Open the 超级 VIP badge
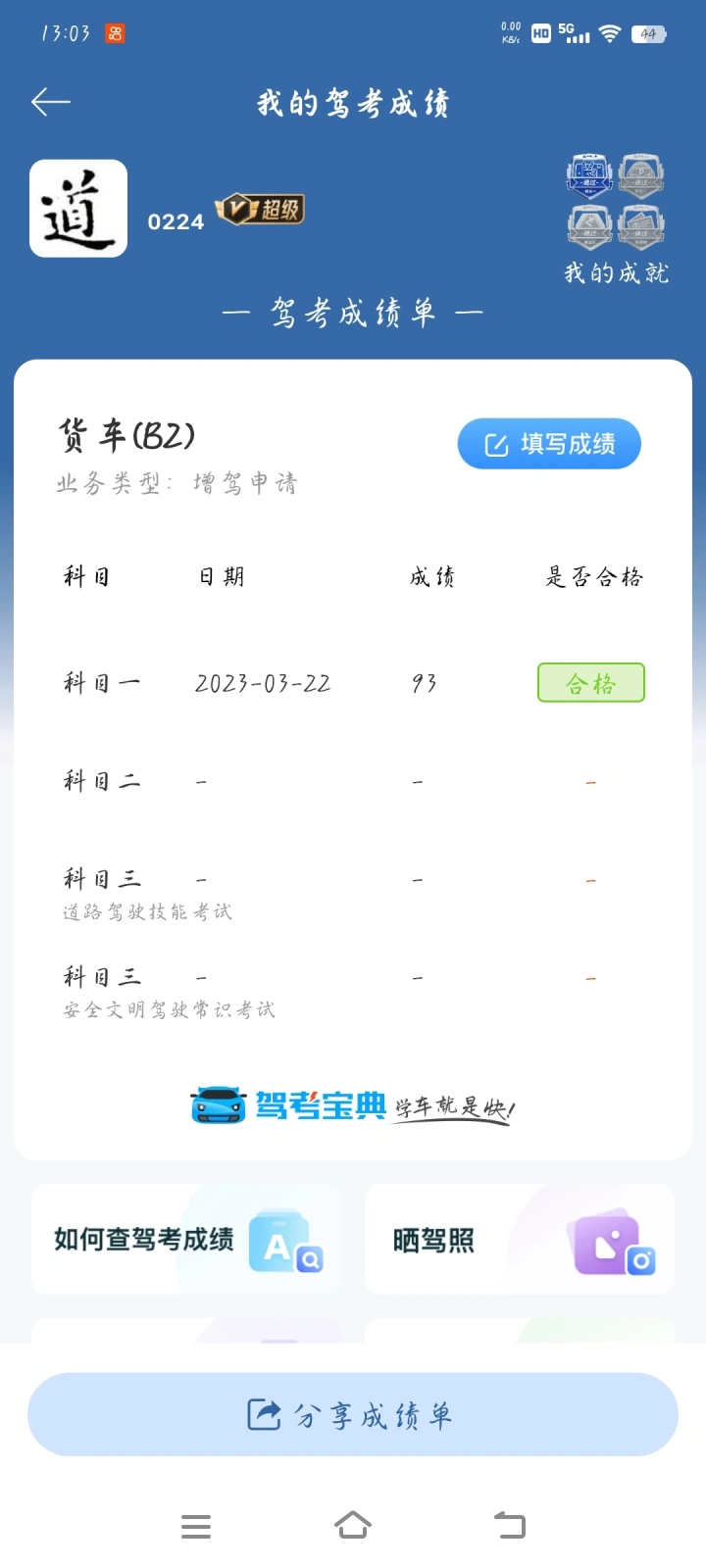The image size is (706, 1568). coord(260,209)
